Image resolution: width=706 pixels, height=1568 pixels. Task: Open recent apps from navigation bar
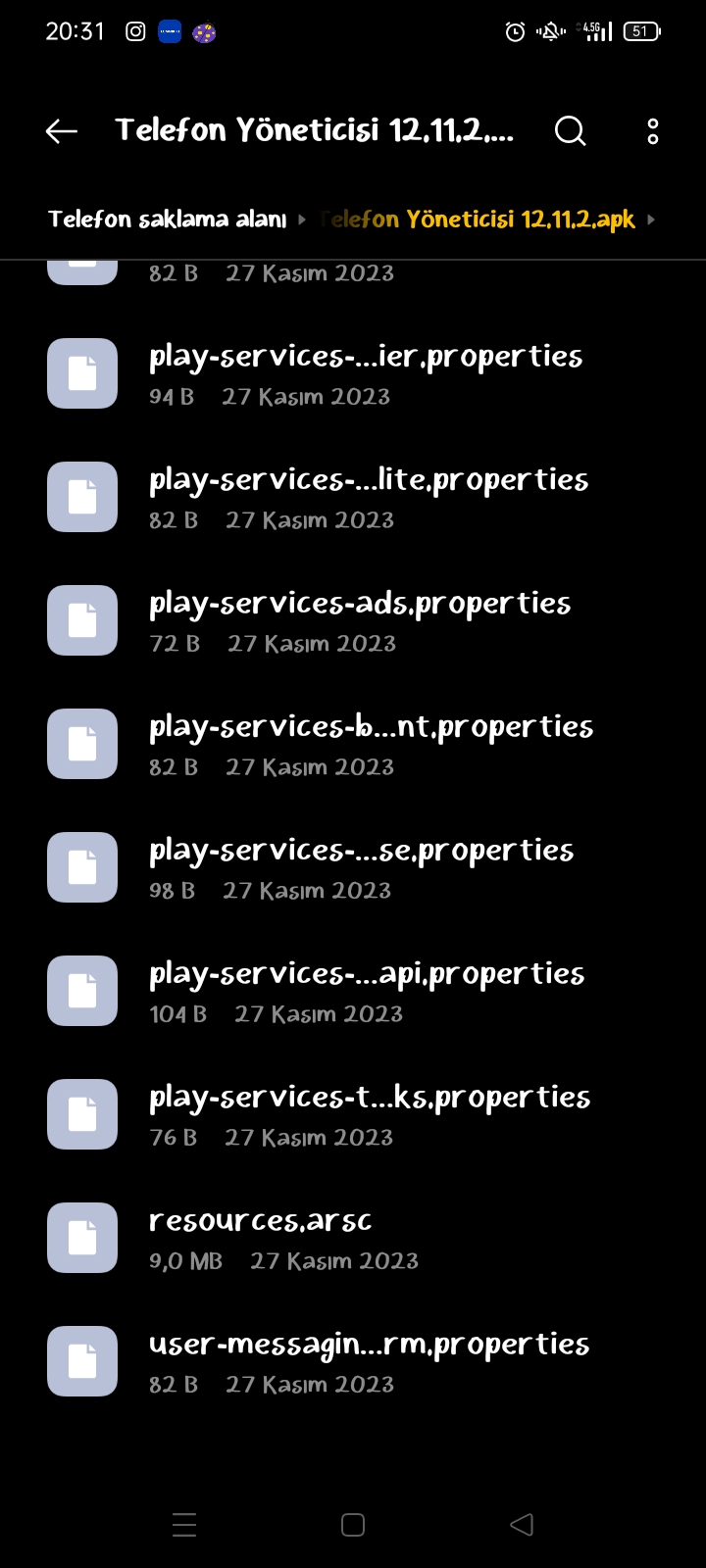[184, 1525]
